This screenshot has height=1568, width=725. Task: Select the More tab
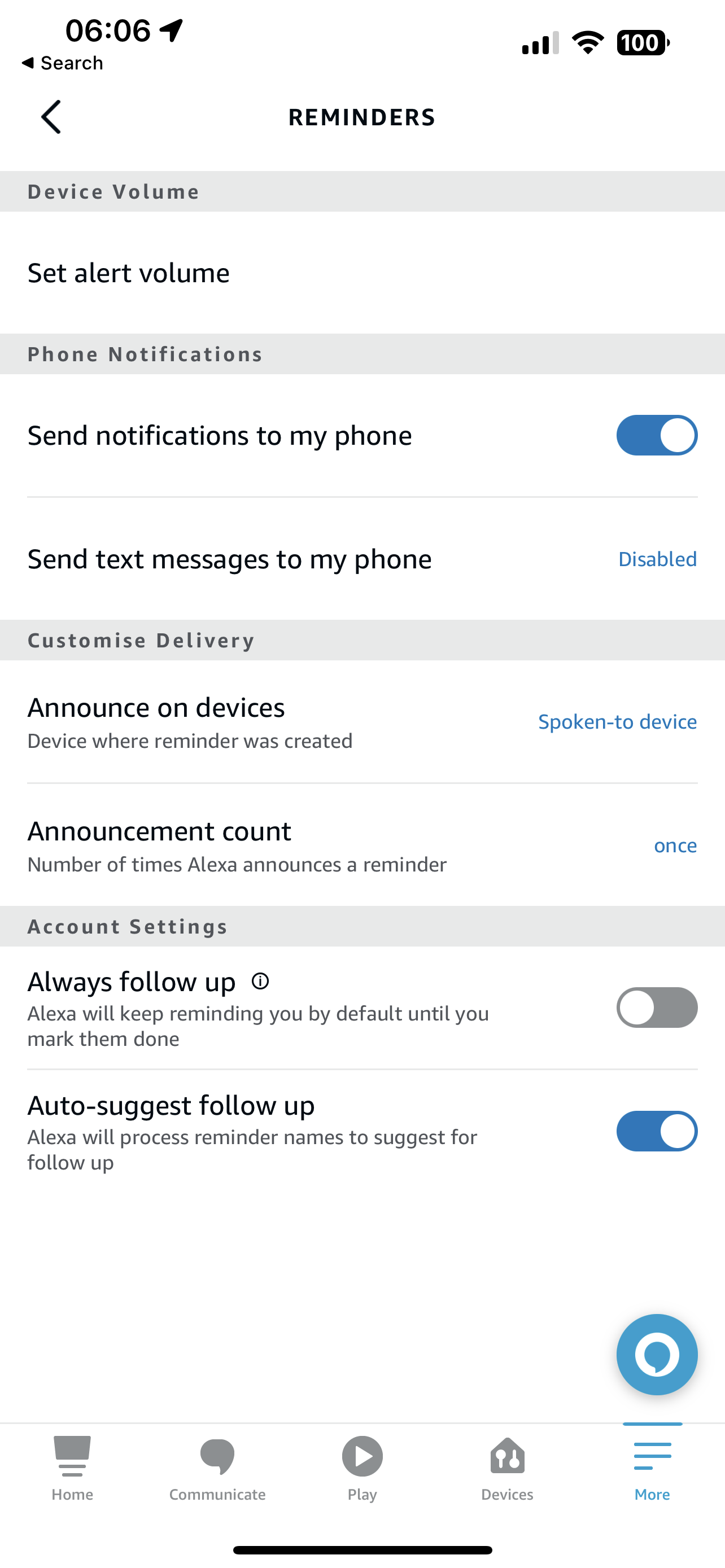[652, 1468]
